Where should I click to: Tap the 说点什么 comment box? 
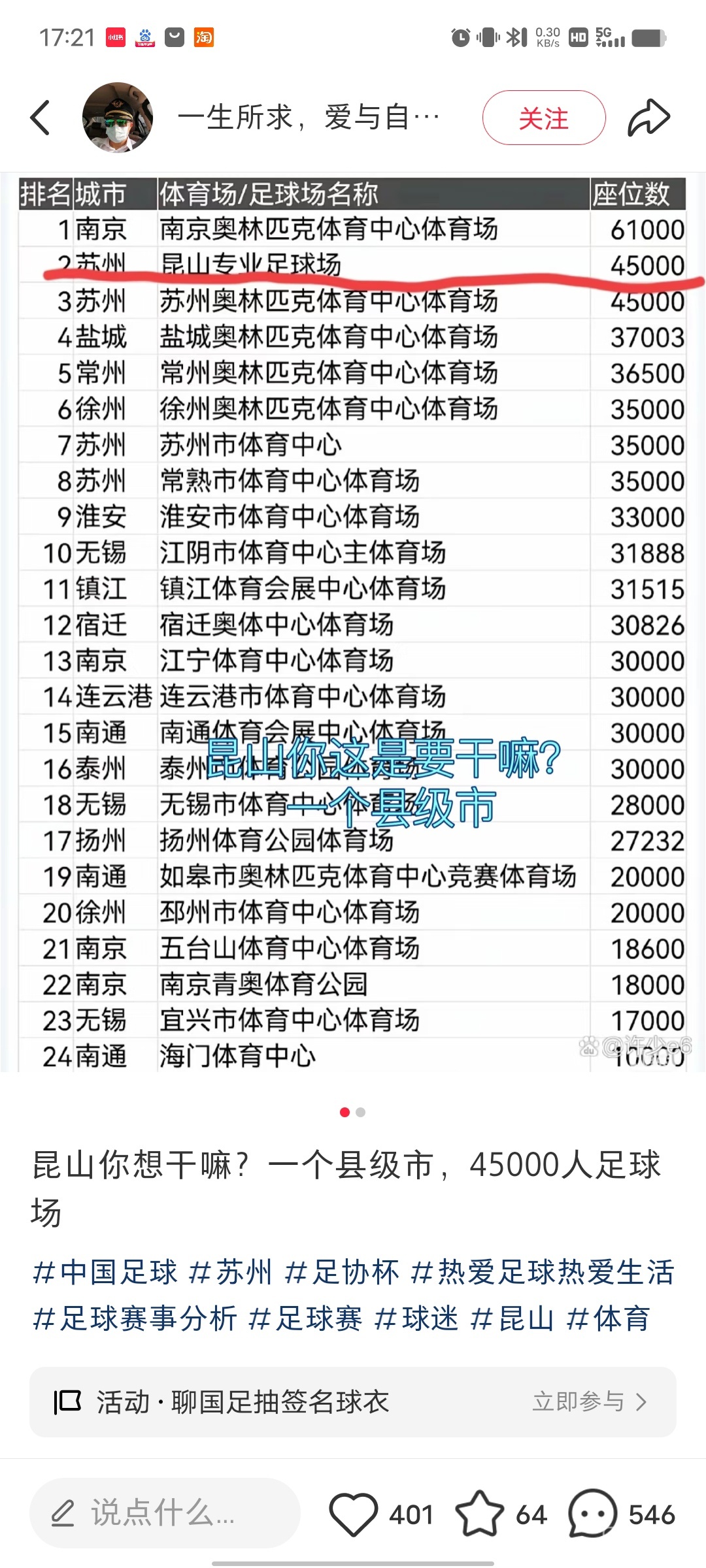[x=165, y=1513]
